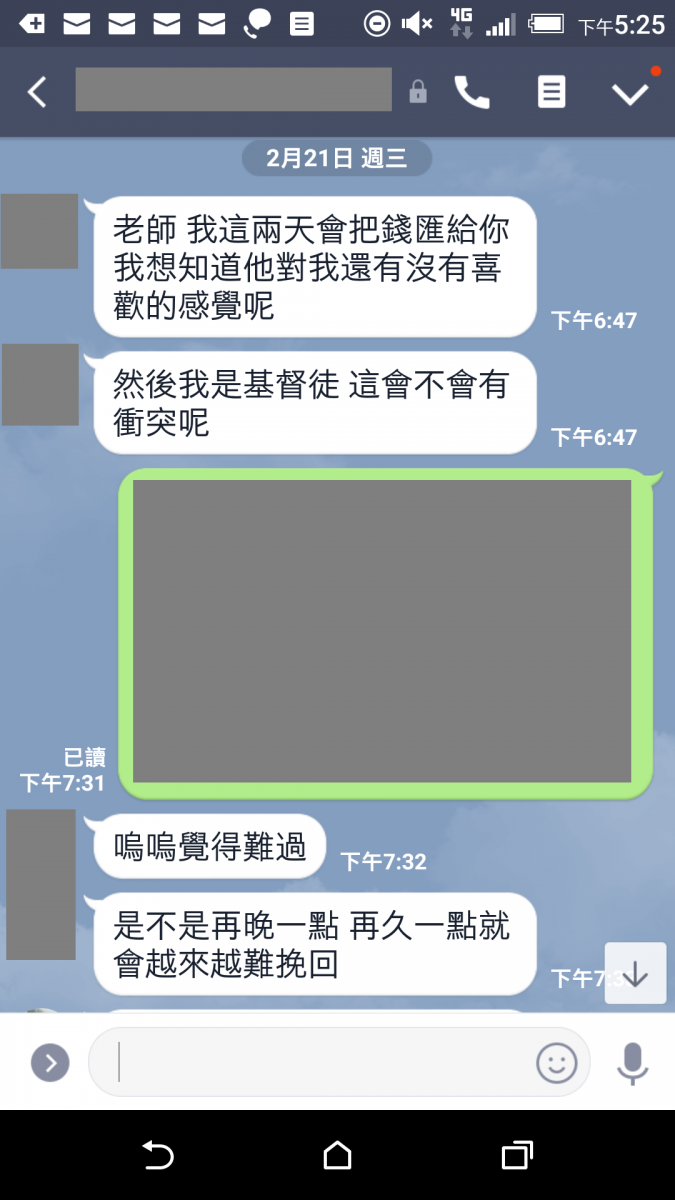
Task: Open the attachment options arrow beside input
Action: pyautogui.click(x=50, y=1062)
